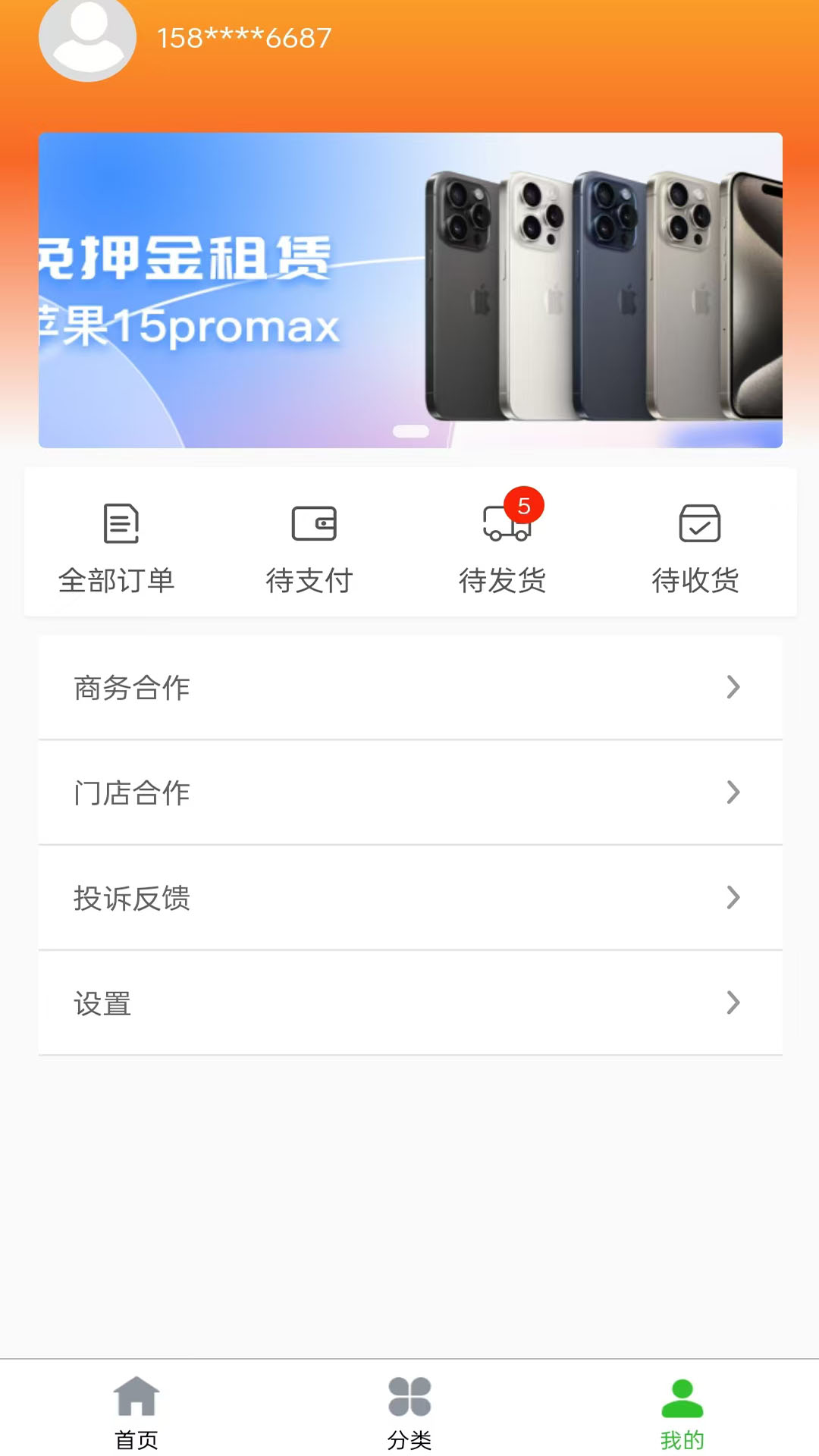The image size is (819, 1456).
Task: Open 待收货 orders awaiting receipt
Action: click(696, 548)
